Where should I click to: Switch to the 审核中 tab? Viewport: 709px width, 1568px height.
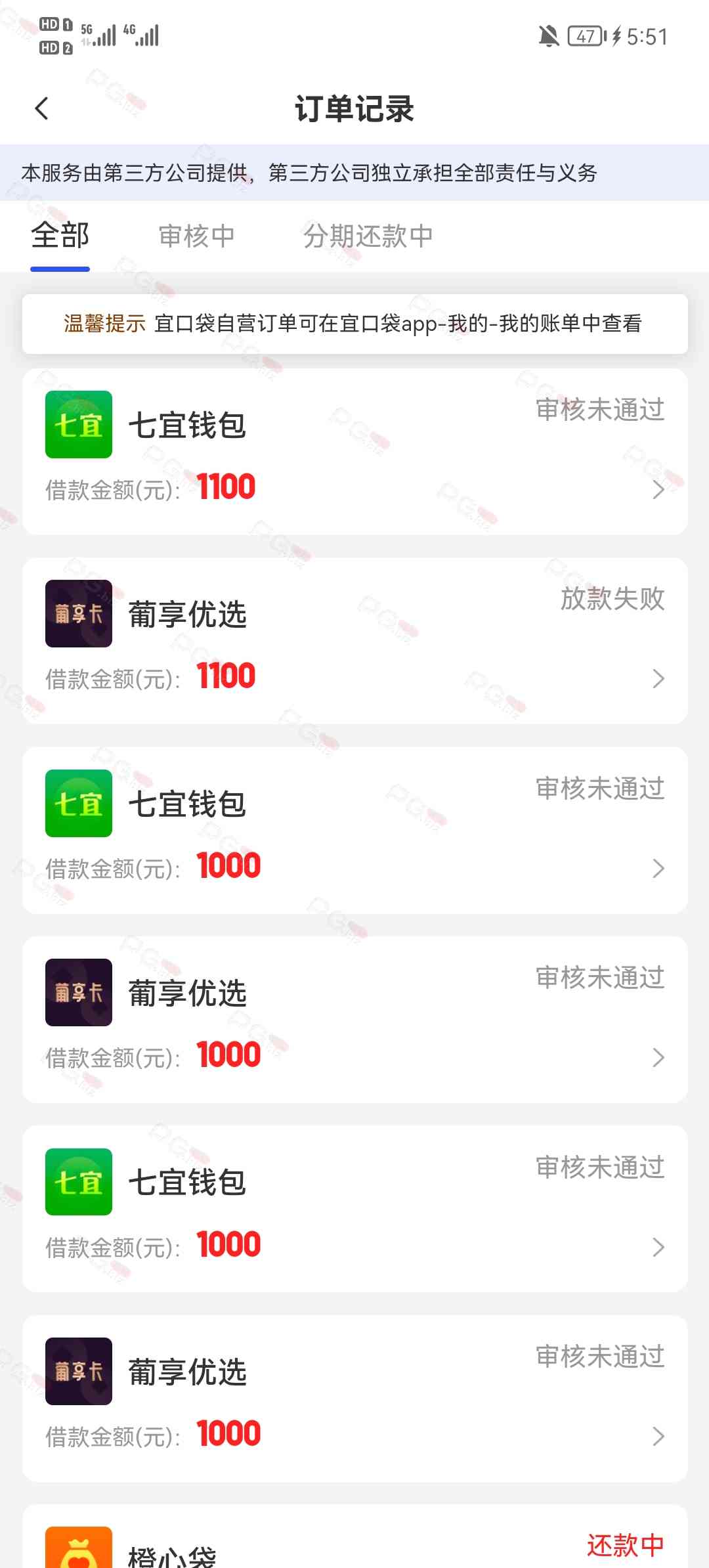tap(196, 236)
